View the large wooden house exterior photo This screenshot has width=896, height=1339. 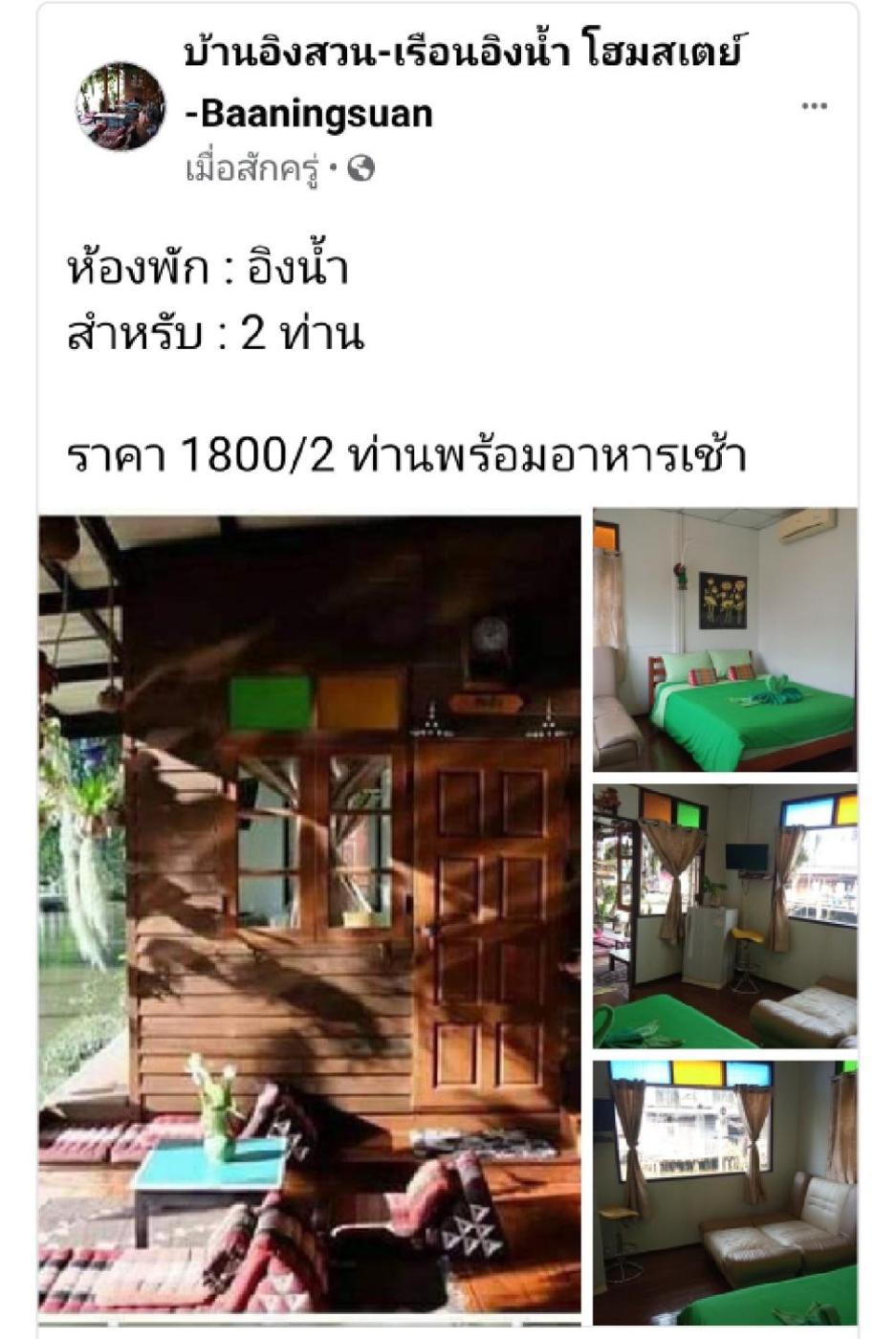click(x=310, y=913)
